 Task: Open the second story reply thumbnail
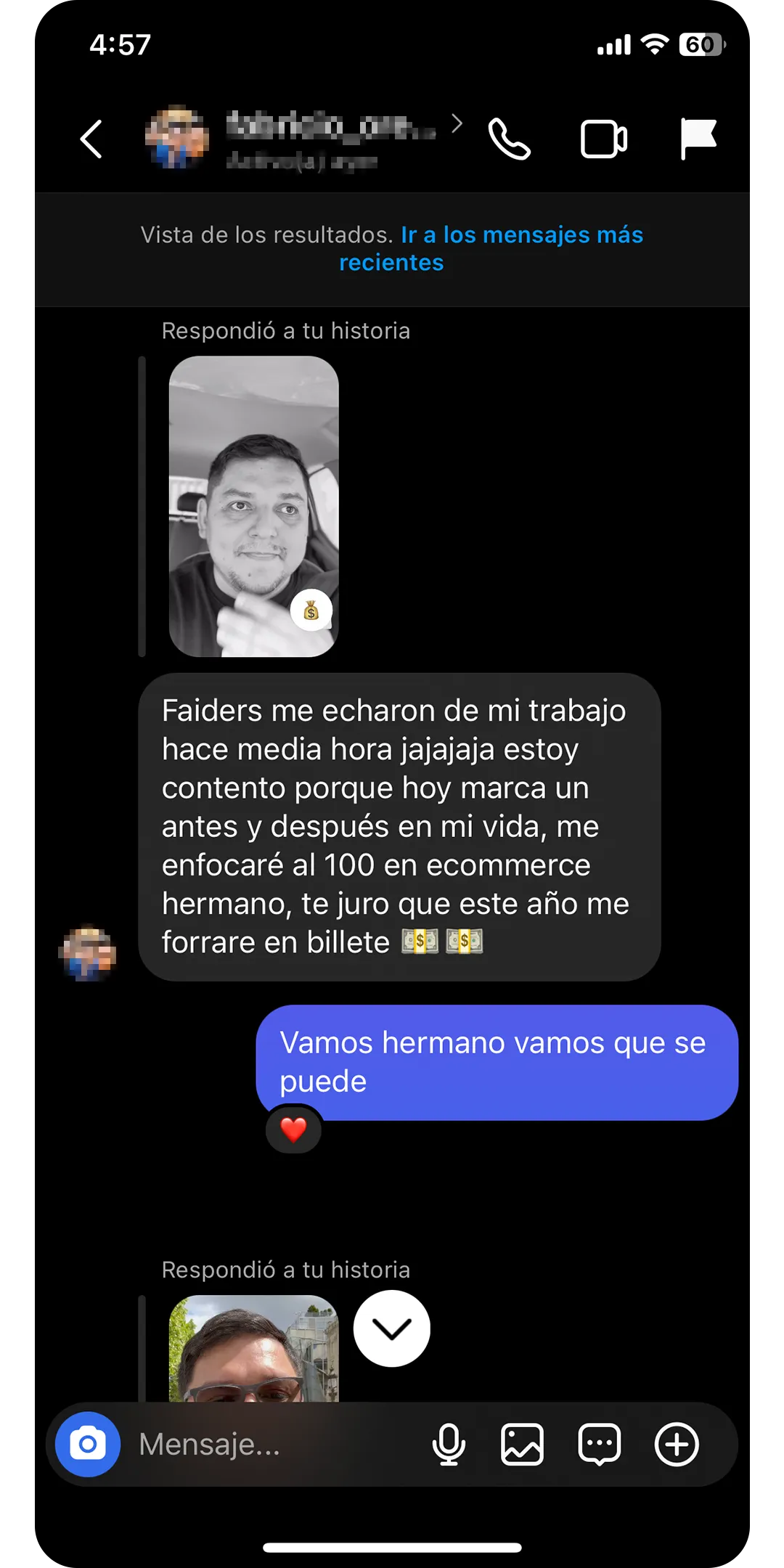click(253, 1349)
